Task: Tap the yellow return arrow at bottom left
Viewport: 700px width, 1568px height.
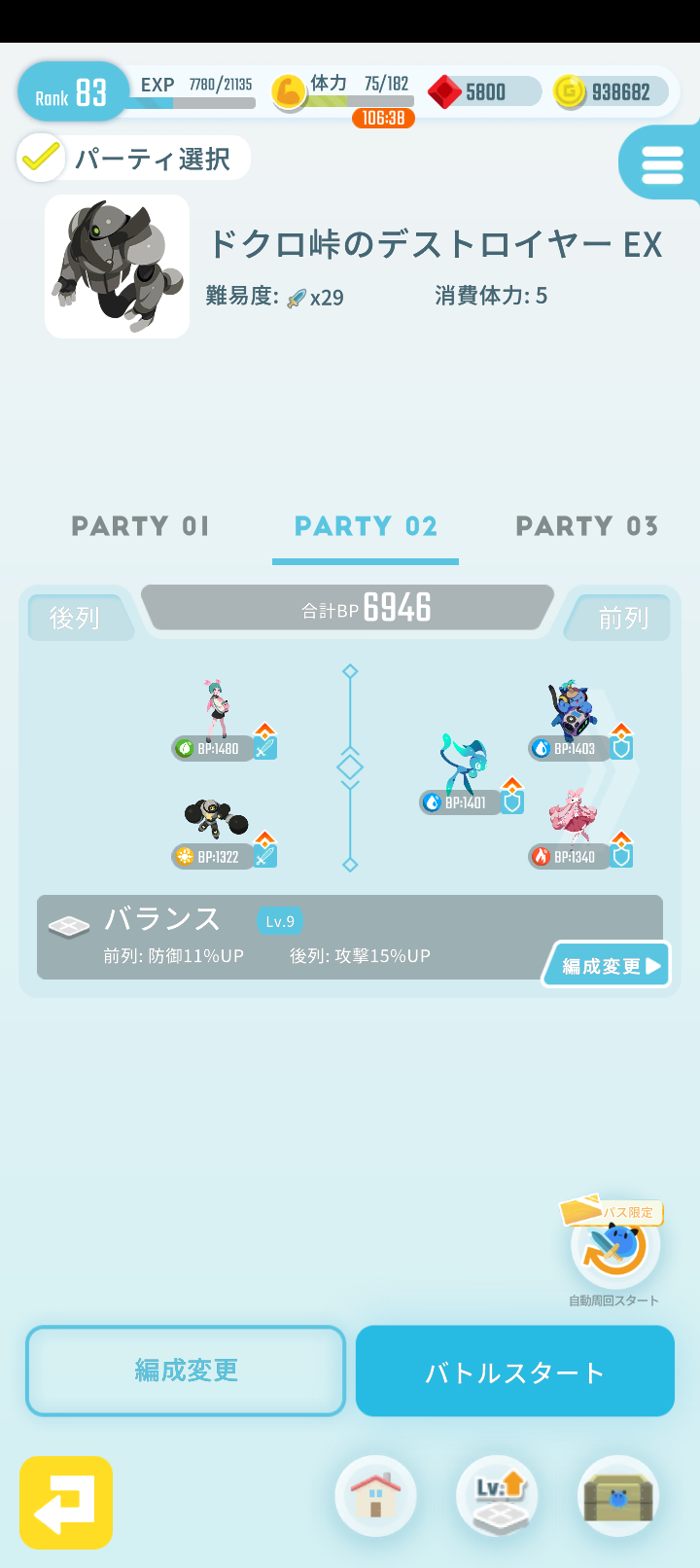Action: (65, 1503)
